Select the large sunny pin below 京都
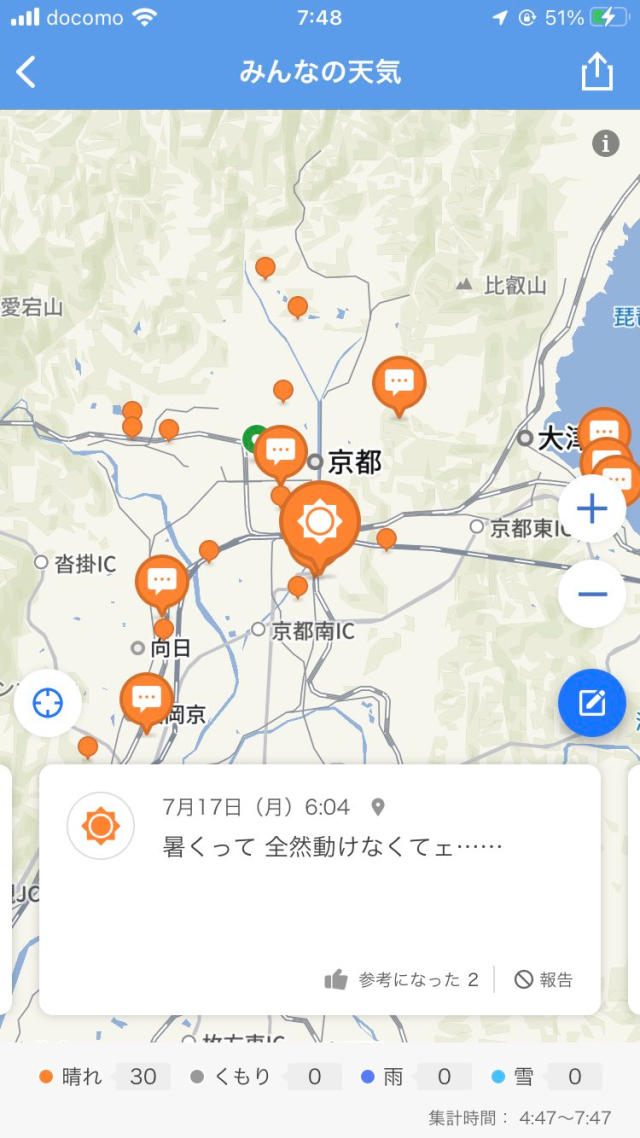Viewport: 640px width, 1138px height. coord(319,521)
